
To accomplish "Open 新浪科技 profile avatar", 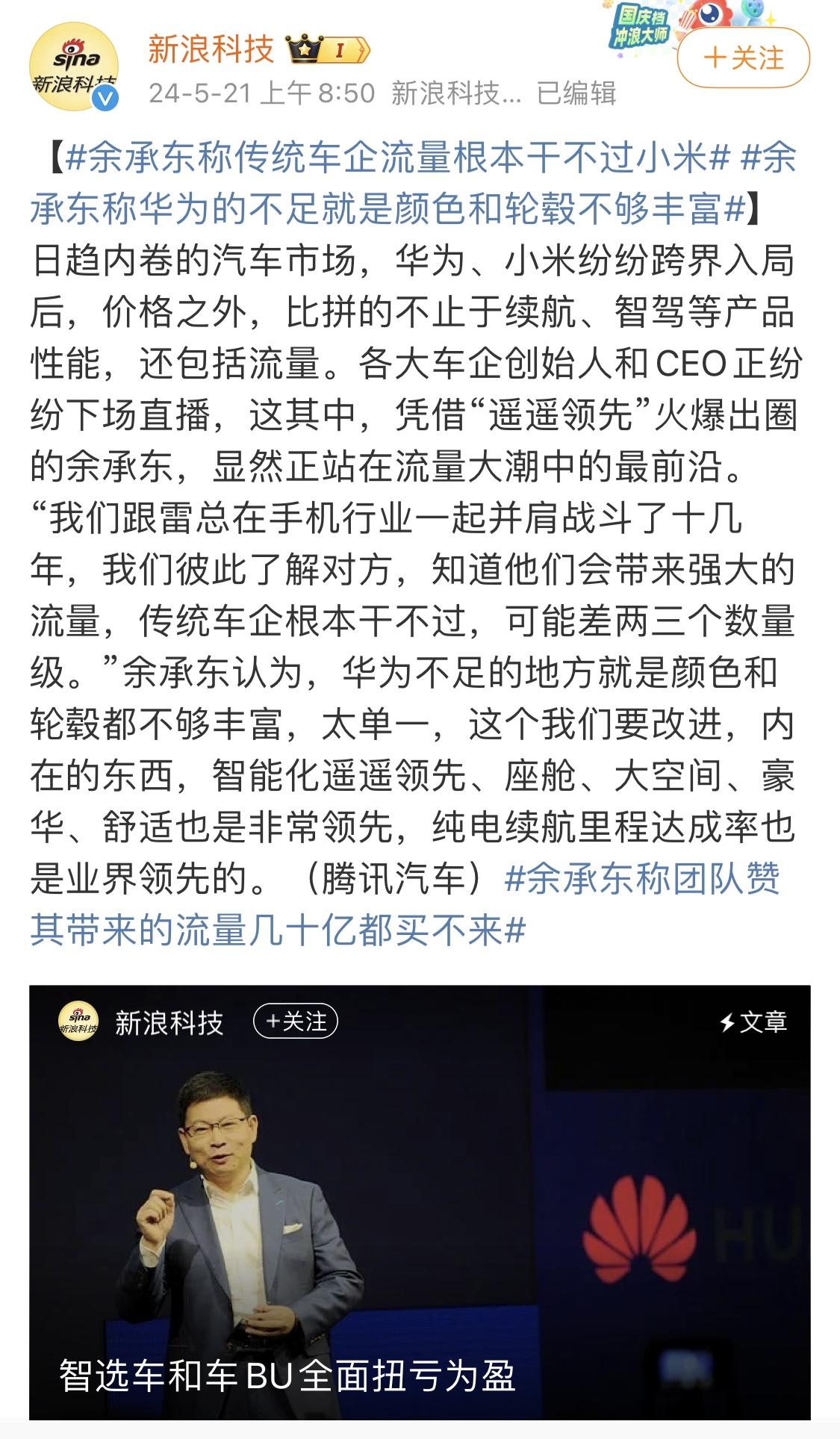I will (74, 67).
